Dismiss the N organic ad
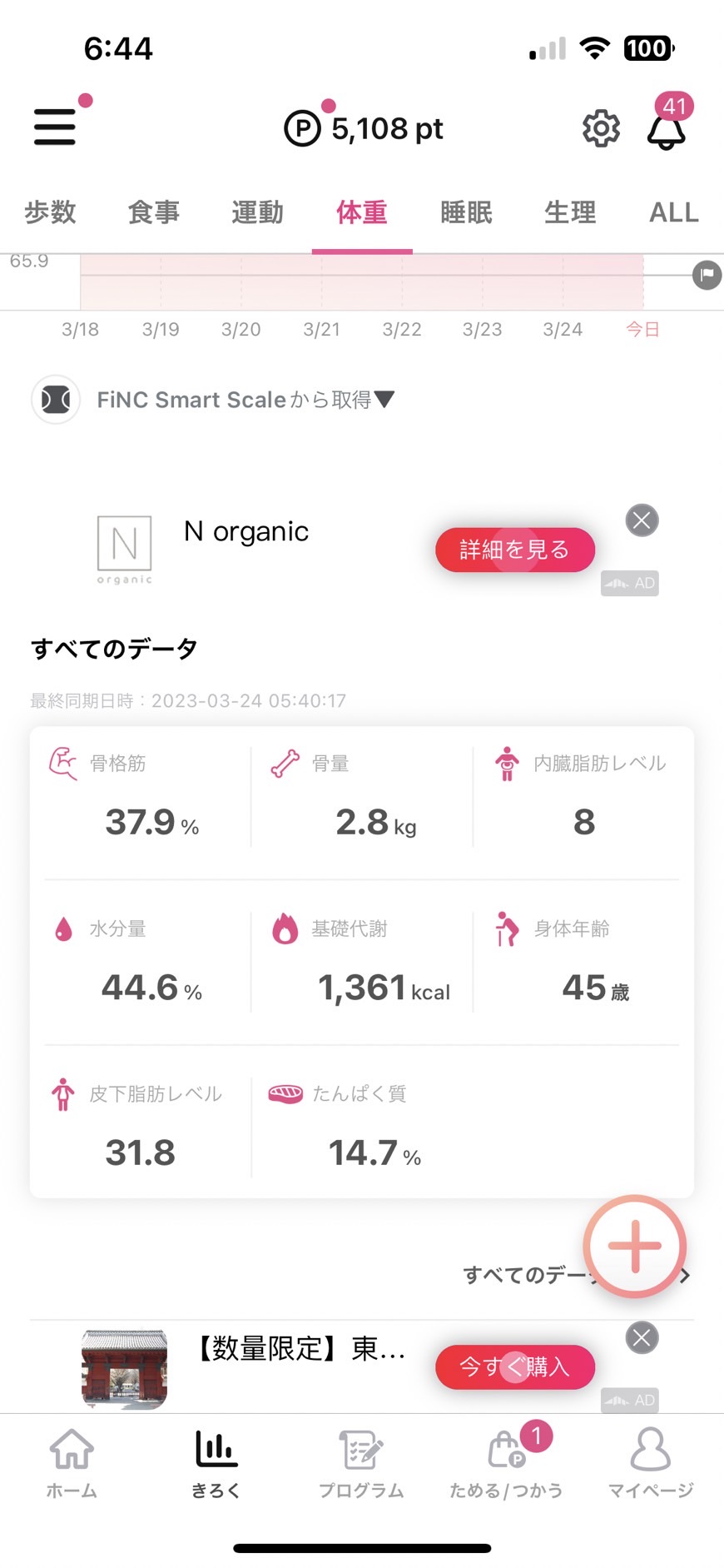This screenshot has width=724, height=1568. tap(642, 520)
